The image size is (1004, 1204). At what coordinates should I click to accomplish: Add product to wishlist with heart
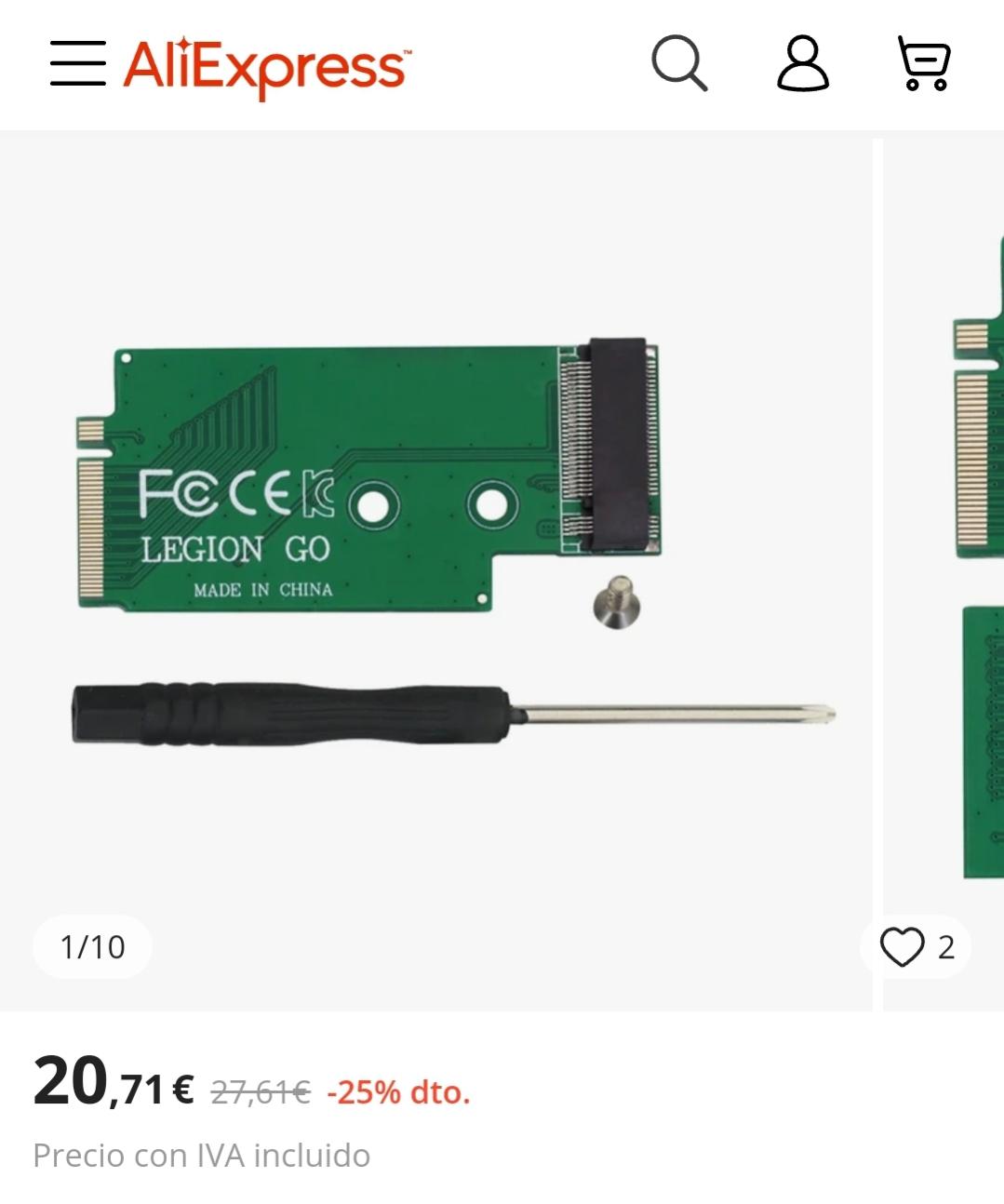tap(902, 947)
